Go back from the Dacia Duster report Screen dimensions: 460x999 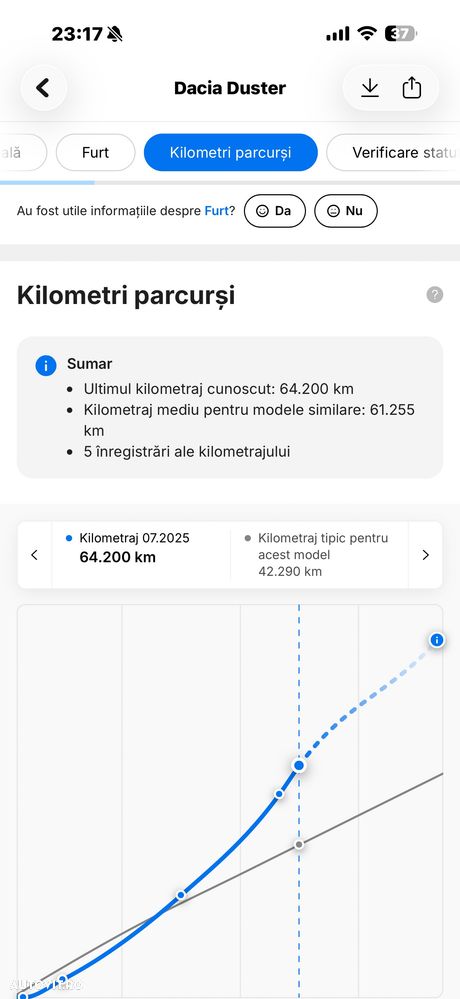[x=43, y=88]
